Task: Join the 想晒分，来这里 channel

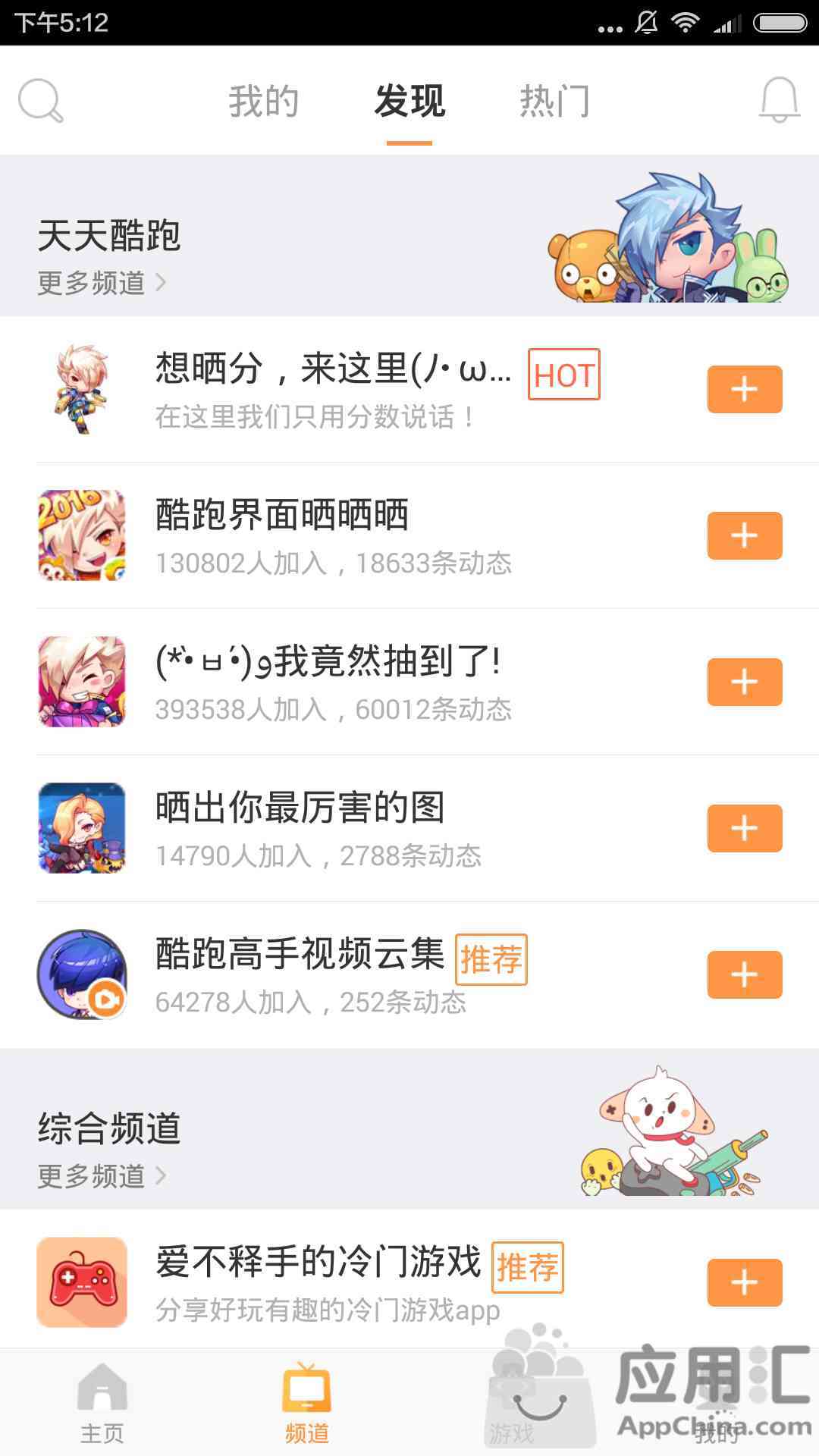Action: (x=744, y=390)
